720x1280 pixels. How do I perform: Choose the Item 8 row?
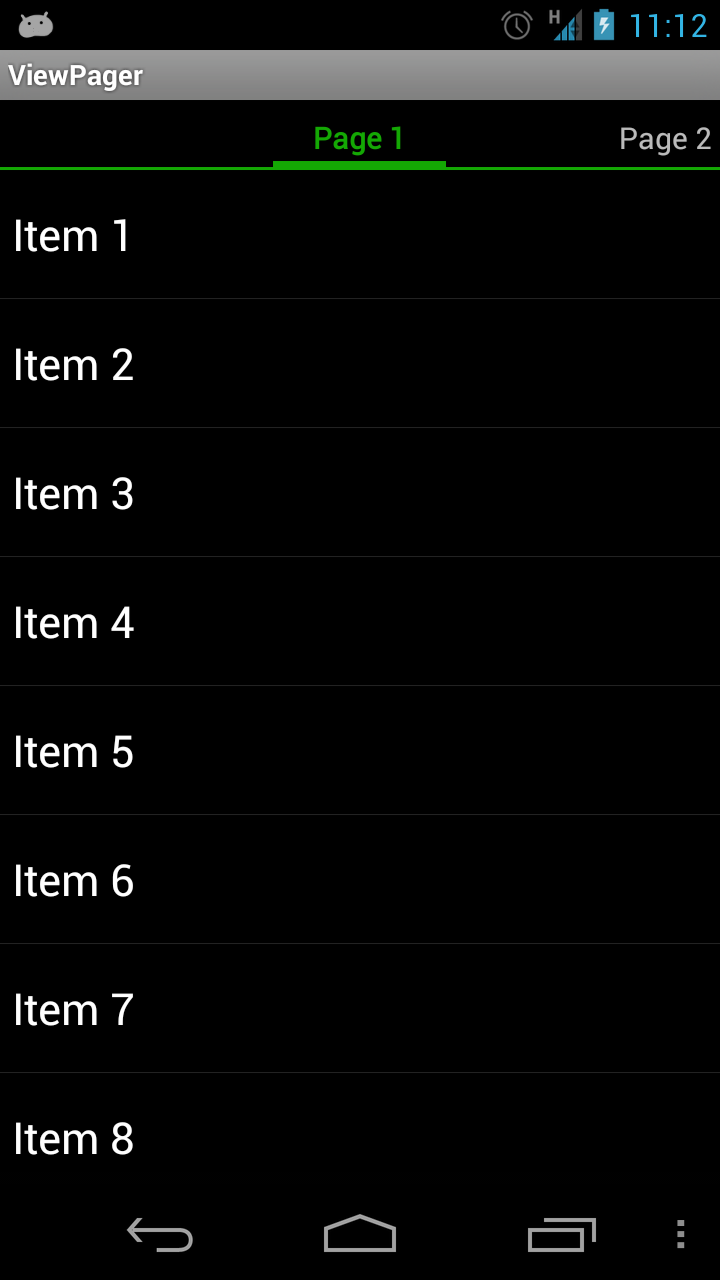[360, 1133]
